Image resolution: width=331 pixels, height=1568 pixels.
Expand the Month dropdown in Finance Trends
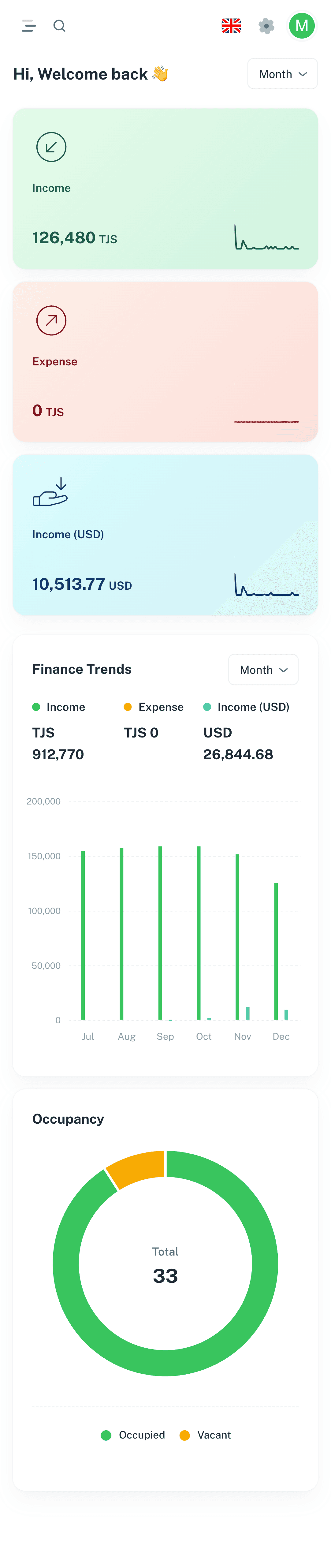click(263, 670)
